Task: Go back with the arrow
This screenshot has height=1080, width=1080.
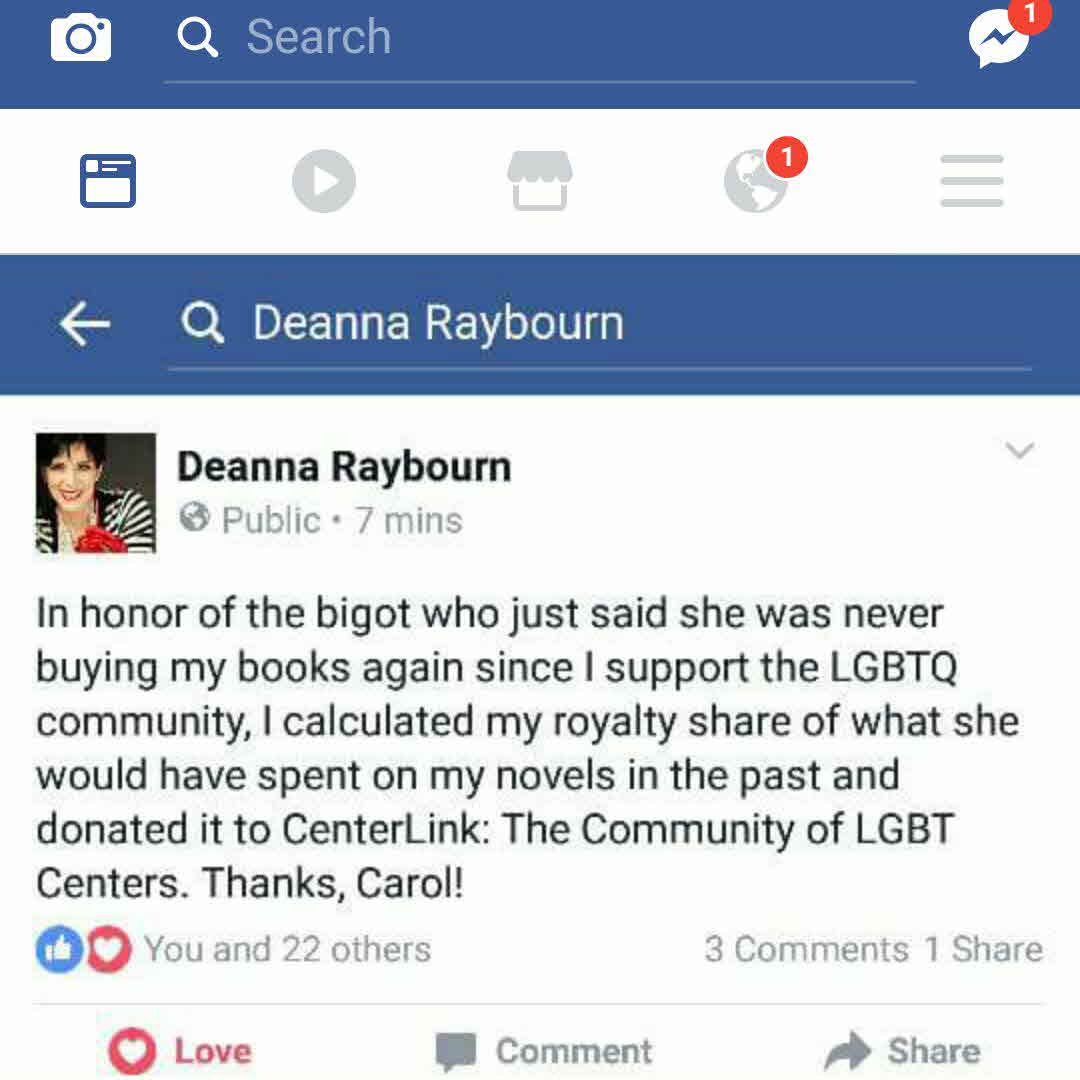Action: 84,324
